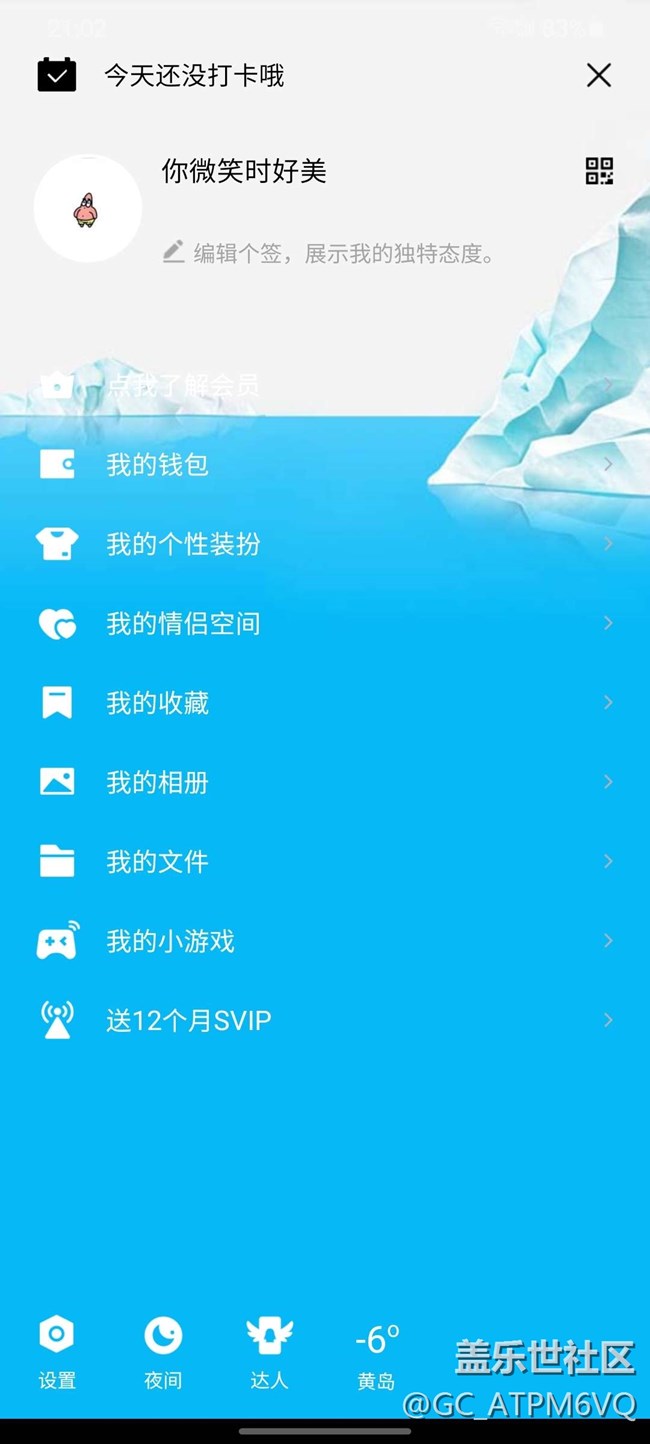This screenshot has height=1444, width=650.
Task: Go to 我的个性装扮
Action: point(183,544)
